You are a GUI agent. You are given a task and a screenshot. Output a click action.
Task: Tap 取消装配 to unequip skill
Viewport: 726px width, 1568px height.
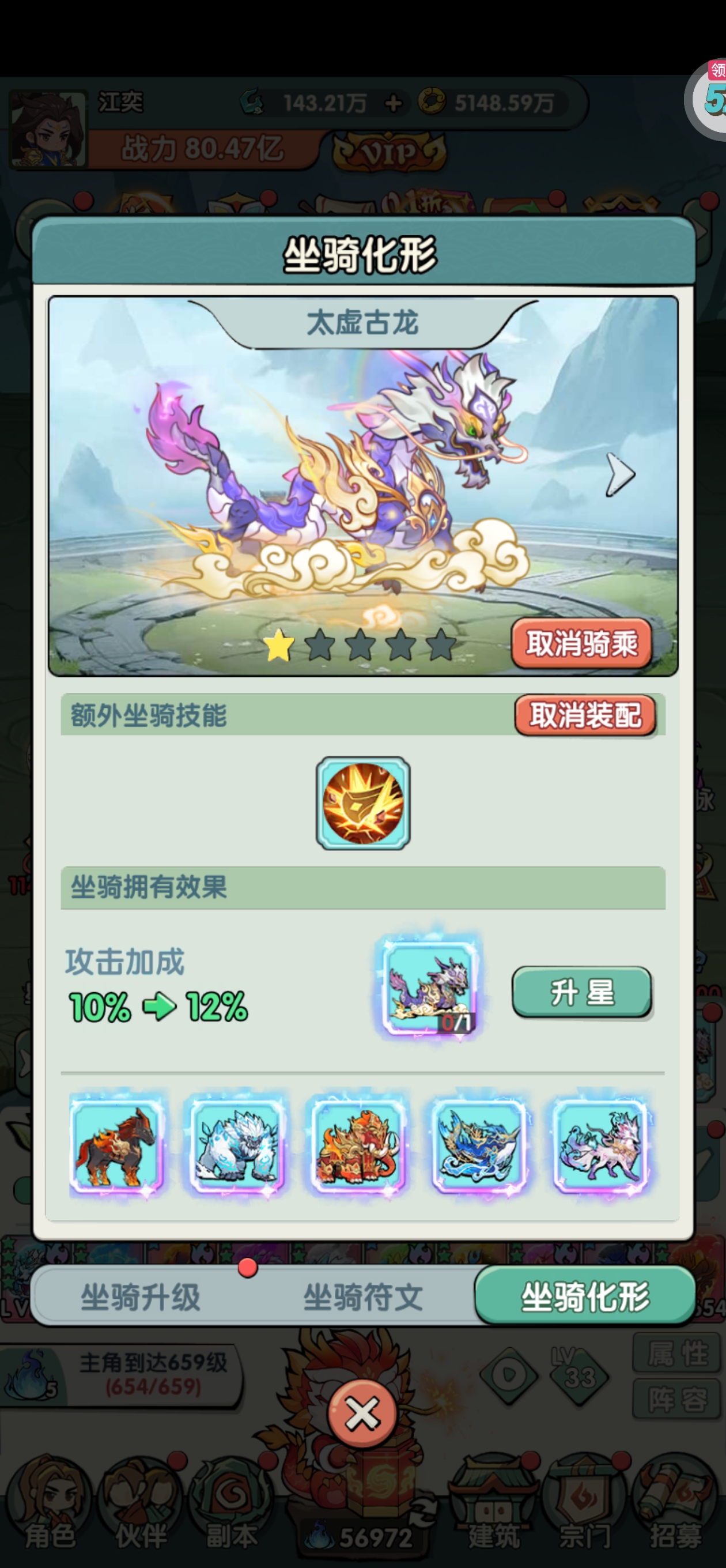(x=585, y=715)
